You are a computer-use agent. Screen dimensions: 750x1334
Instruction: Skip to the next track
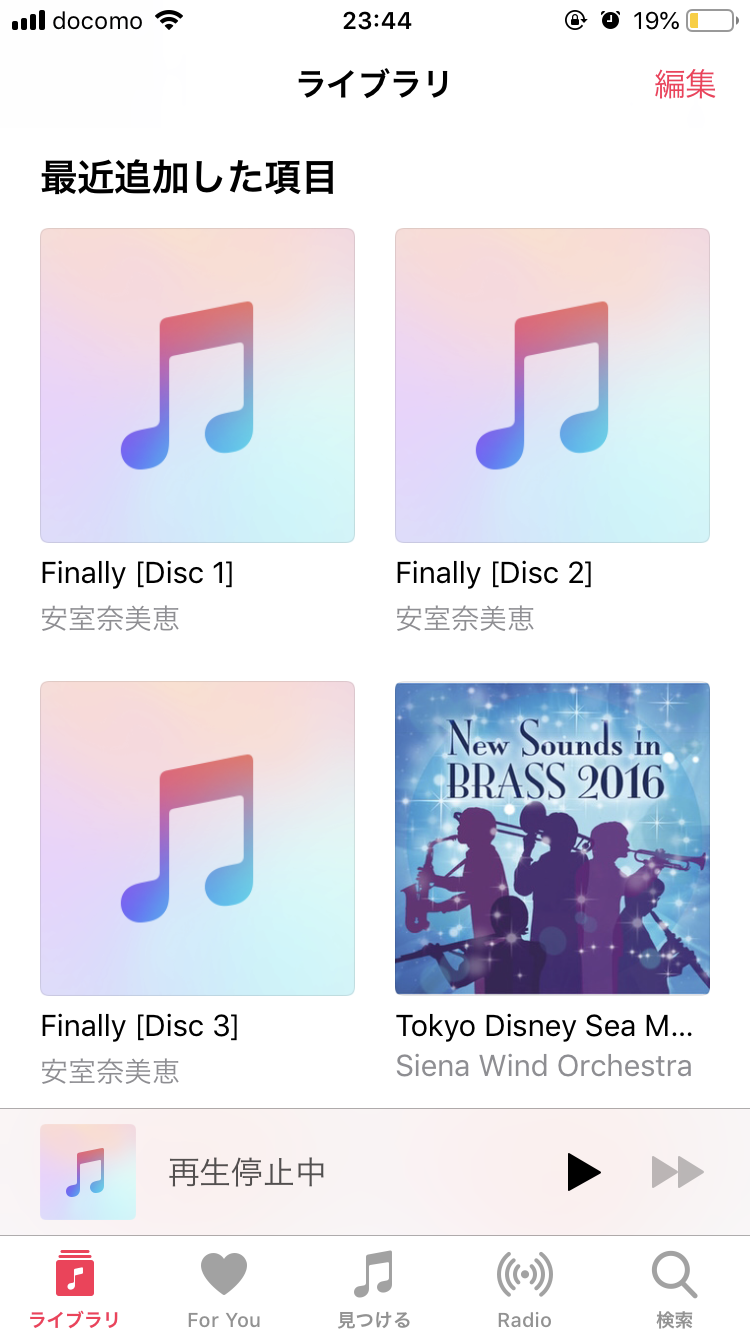677,1172
